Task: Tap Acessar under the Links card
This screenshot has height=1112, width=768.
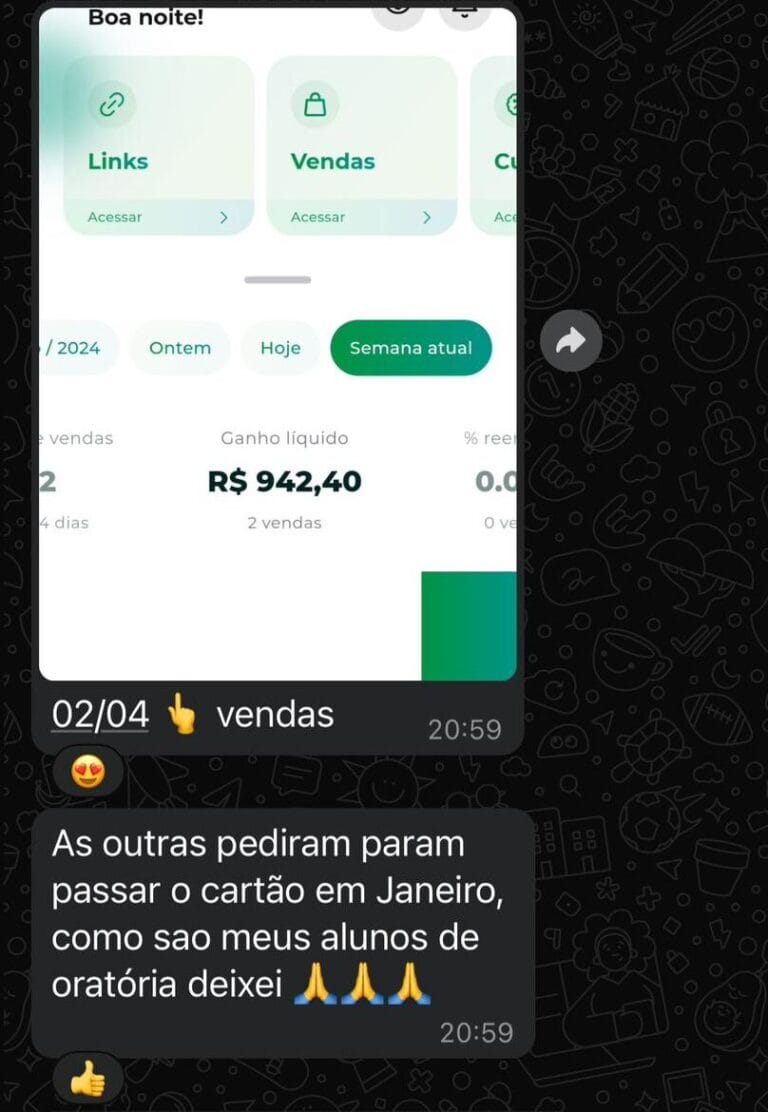Action: click(115, 216)
